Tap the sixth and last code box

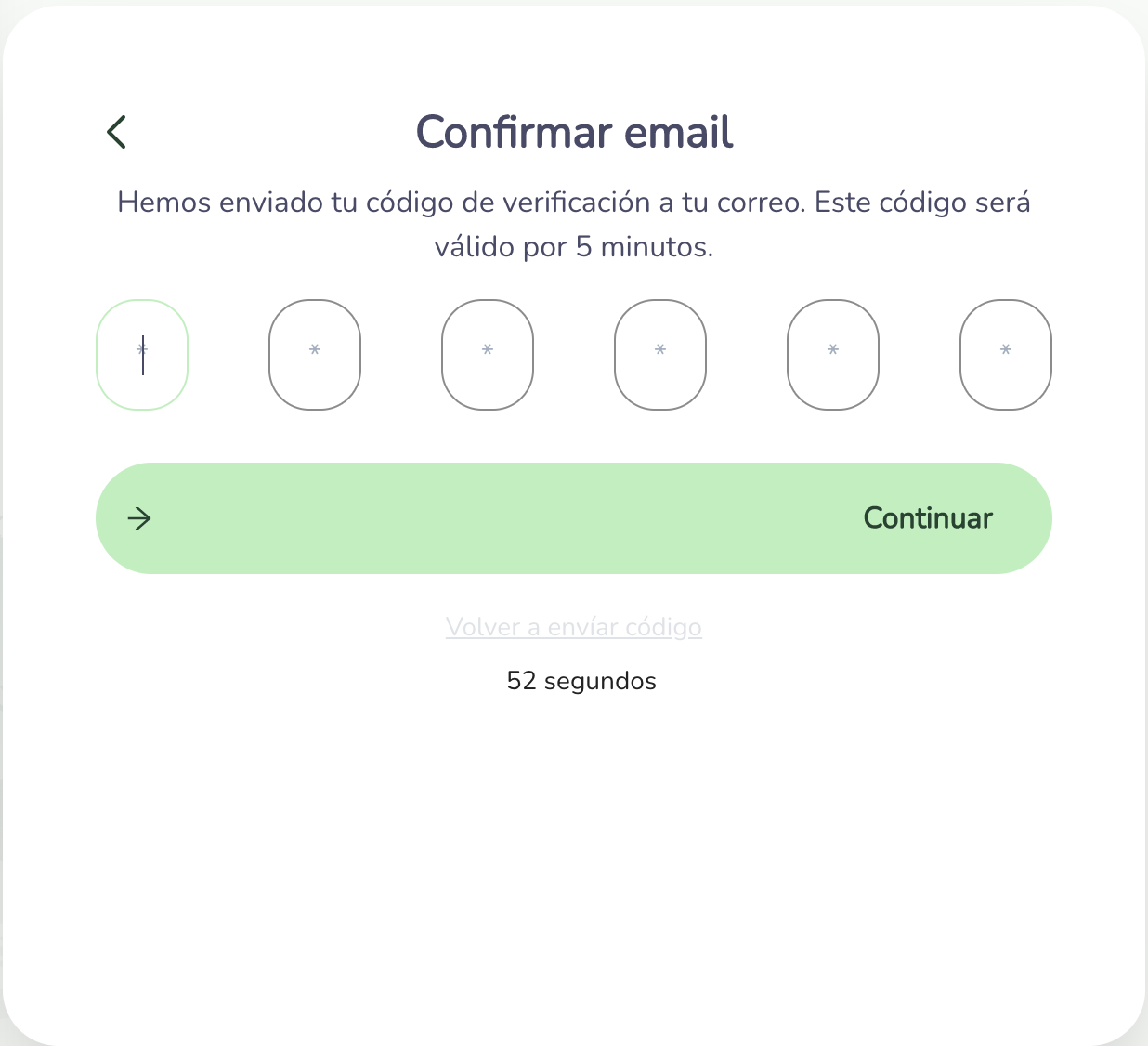point(1006,355)
